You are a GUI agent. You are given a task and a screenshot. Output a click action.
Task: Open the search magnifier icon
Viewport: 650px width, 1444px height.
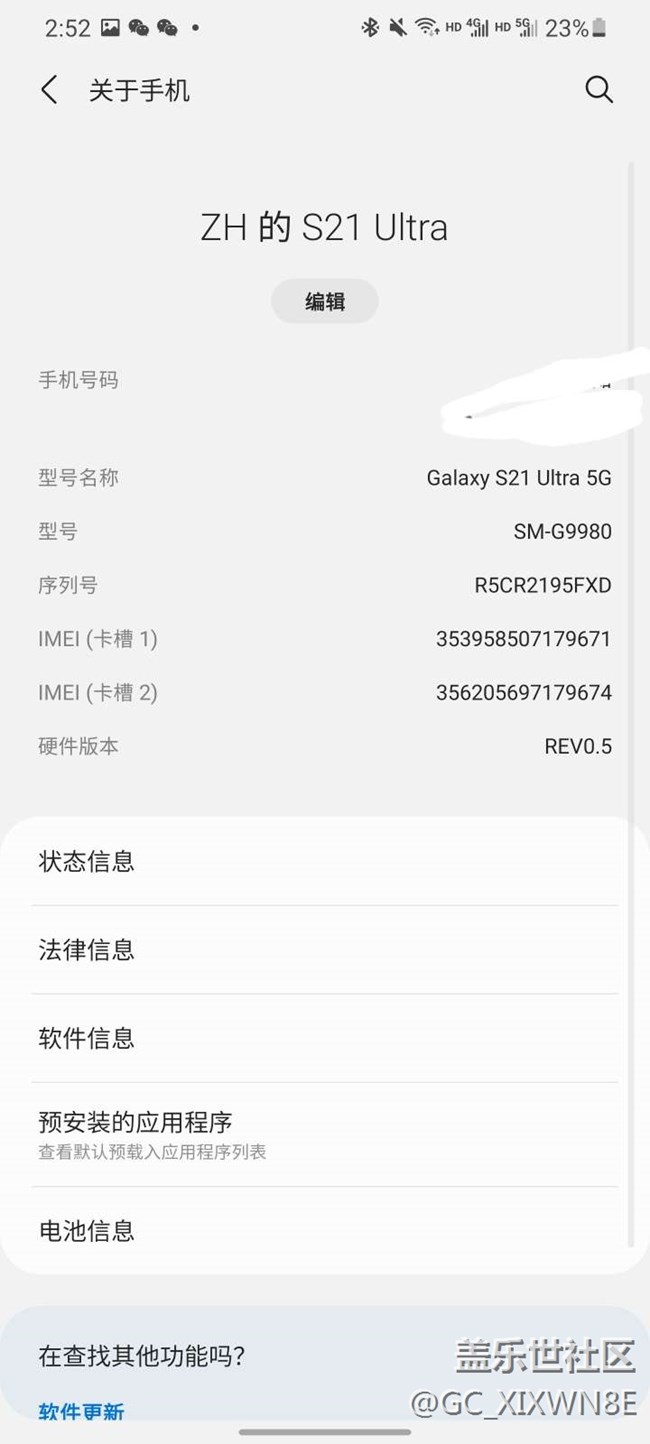(598, 90)
